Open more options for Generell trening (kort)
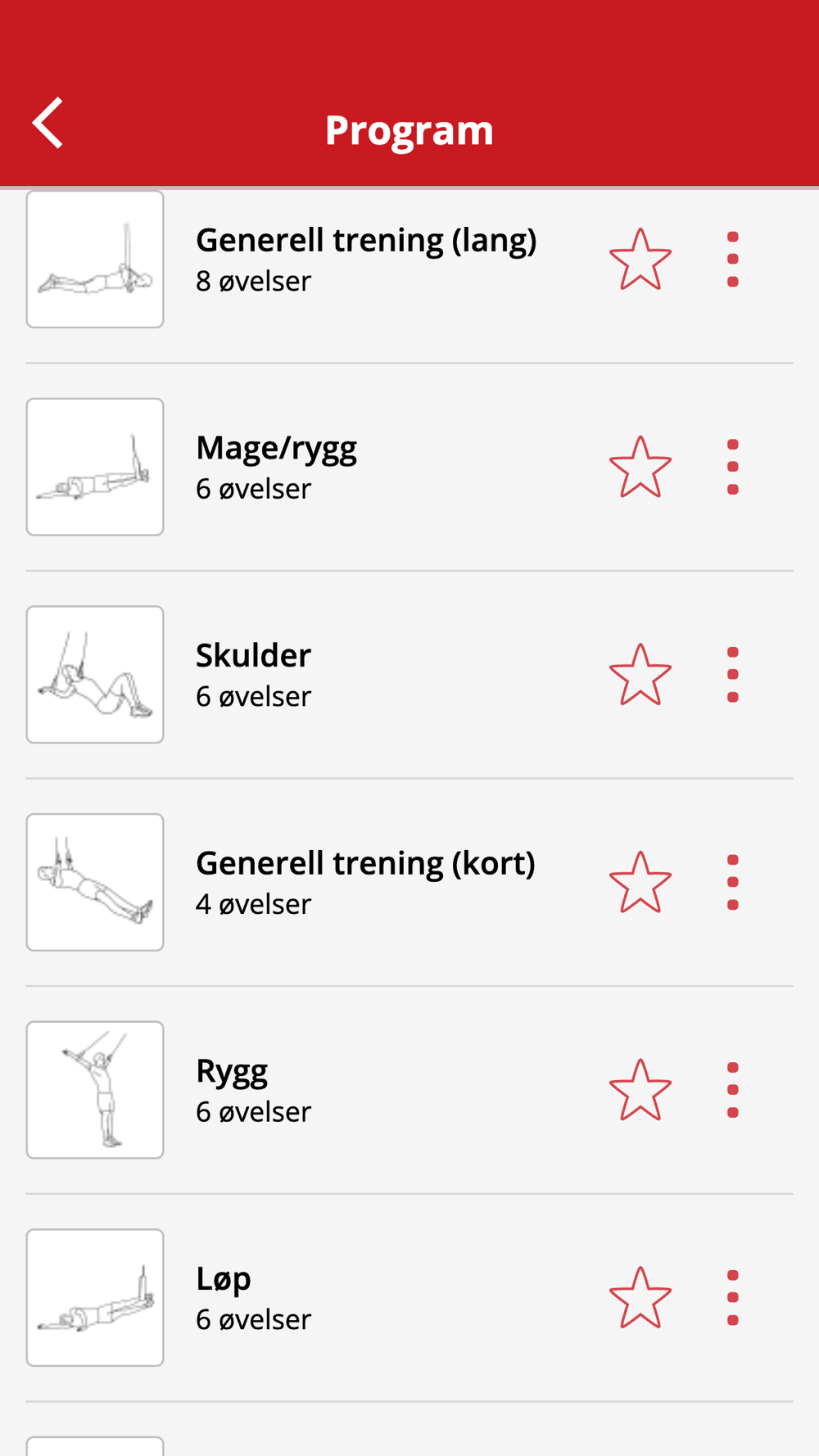 (733, 882)
